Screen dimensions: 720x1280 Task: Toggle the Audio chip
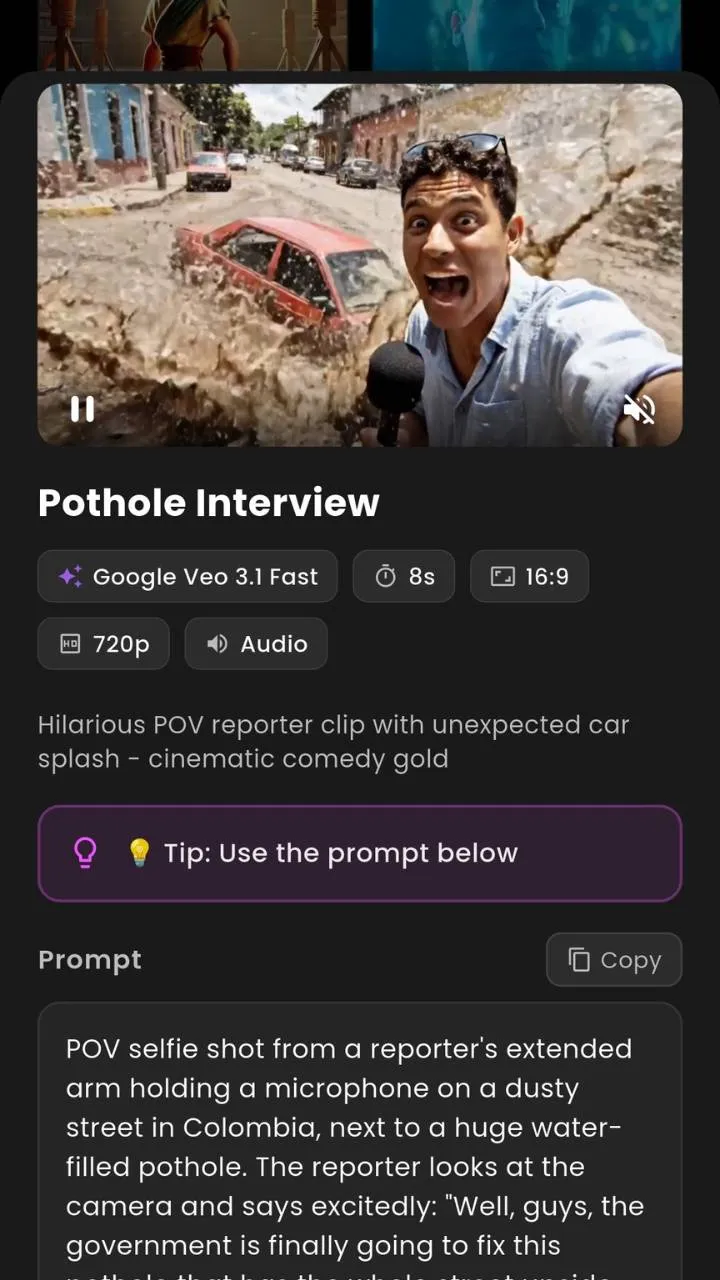pyautogui.click(x=256, y=643)
